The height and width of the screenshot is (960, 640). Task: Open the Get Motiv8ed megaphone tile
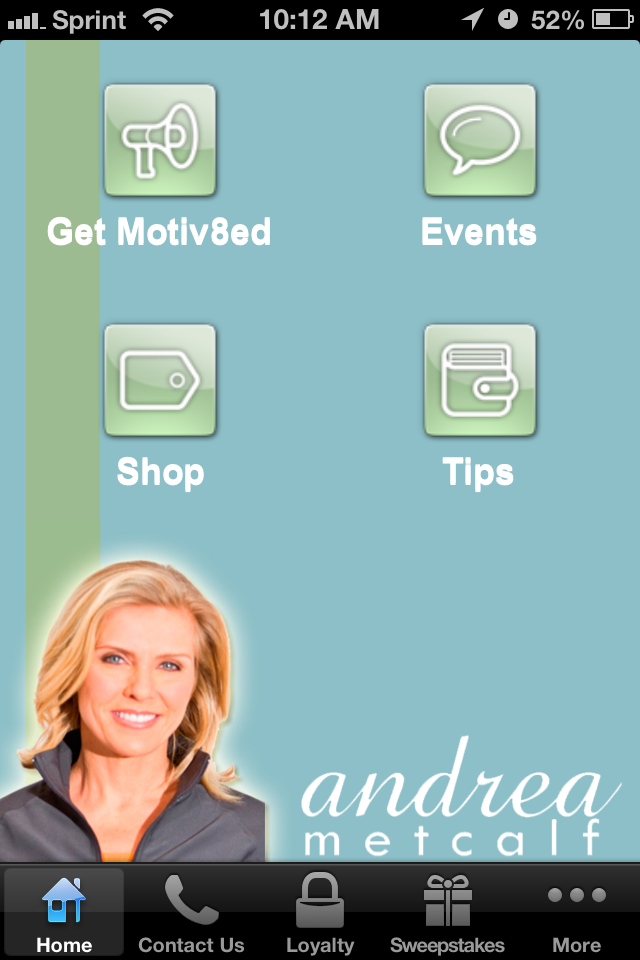[x=160, y=140]
